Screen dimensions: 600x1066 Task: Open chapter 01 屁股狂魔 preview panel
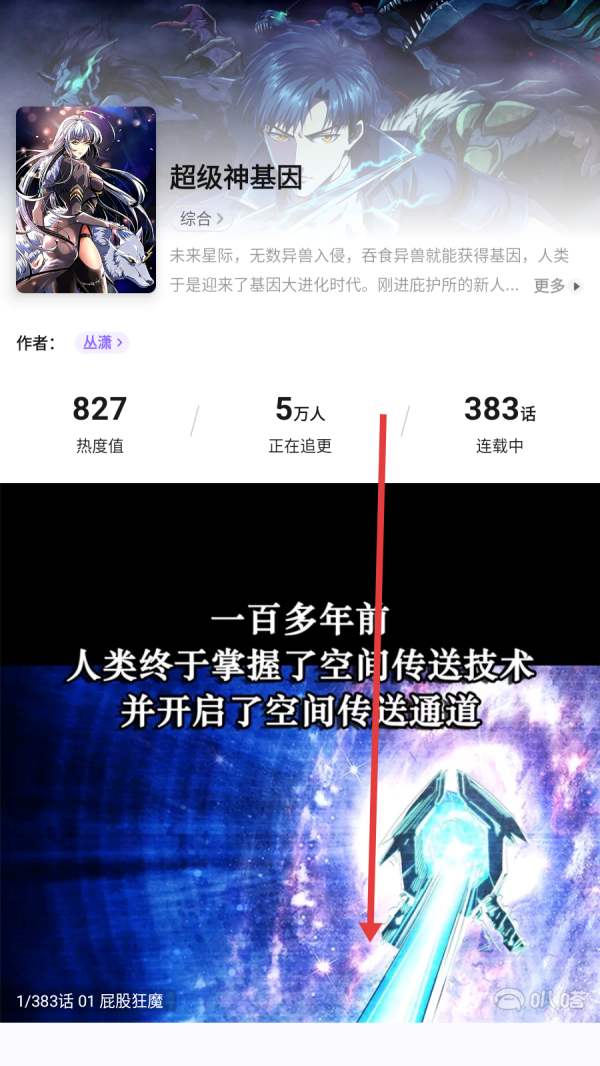tap(300, 753)
